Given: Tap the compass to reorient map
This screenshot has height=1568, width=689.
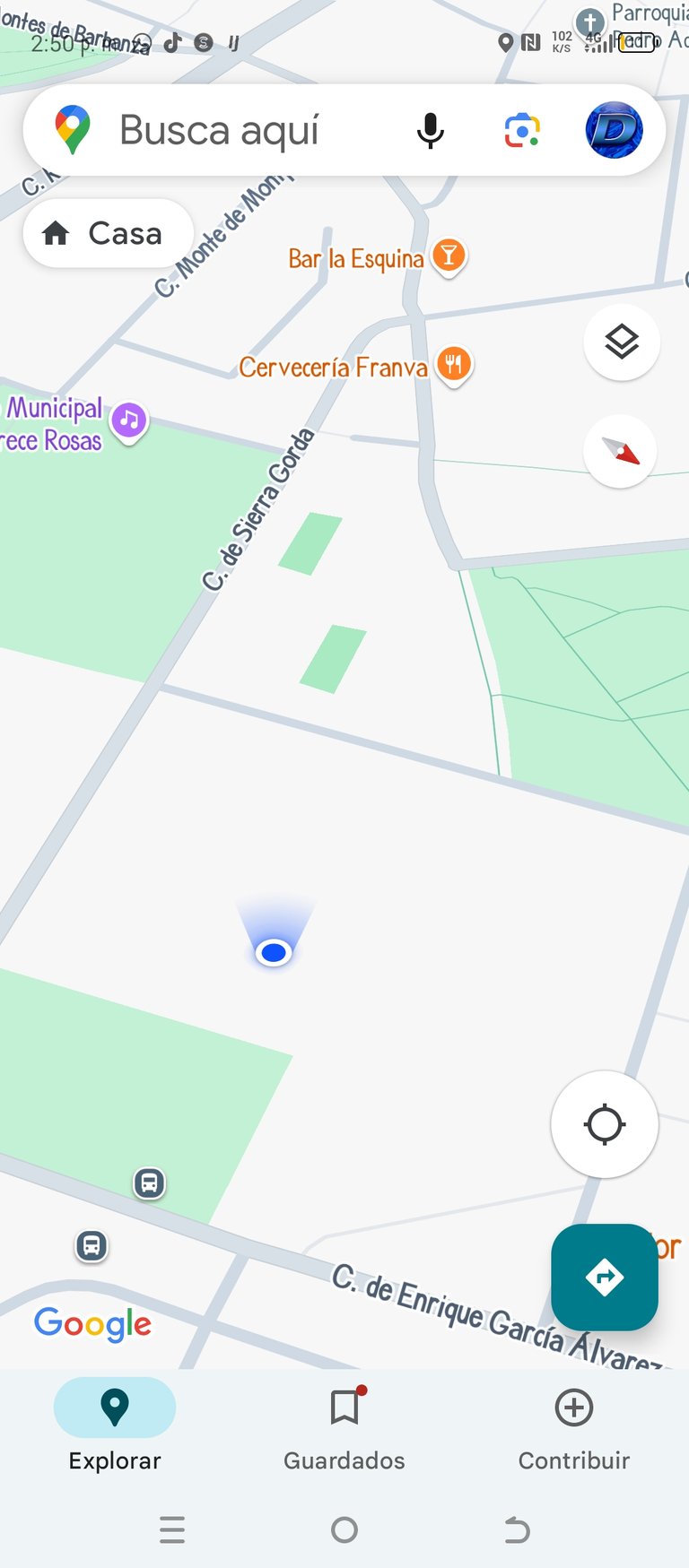Looking at the screenshot, I should (621, 451).
